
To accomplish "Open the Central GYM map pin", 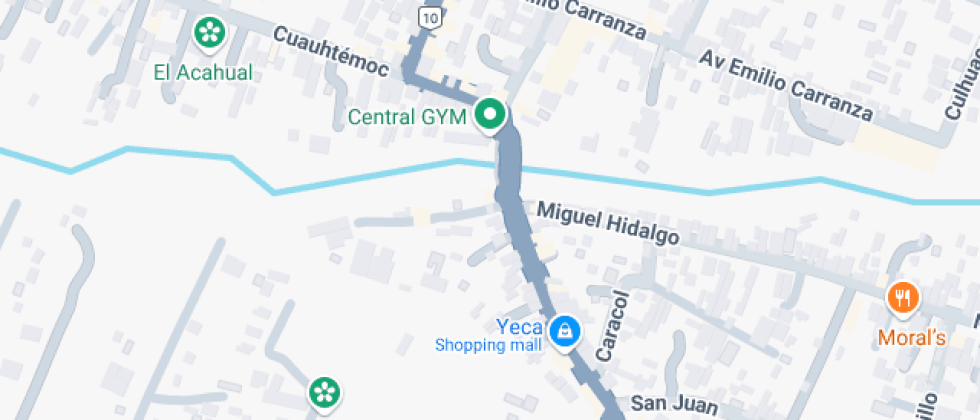I will tap(490, 115).
